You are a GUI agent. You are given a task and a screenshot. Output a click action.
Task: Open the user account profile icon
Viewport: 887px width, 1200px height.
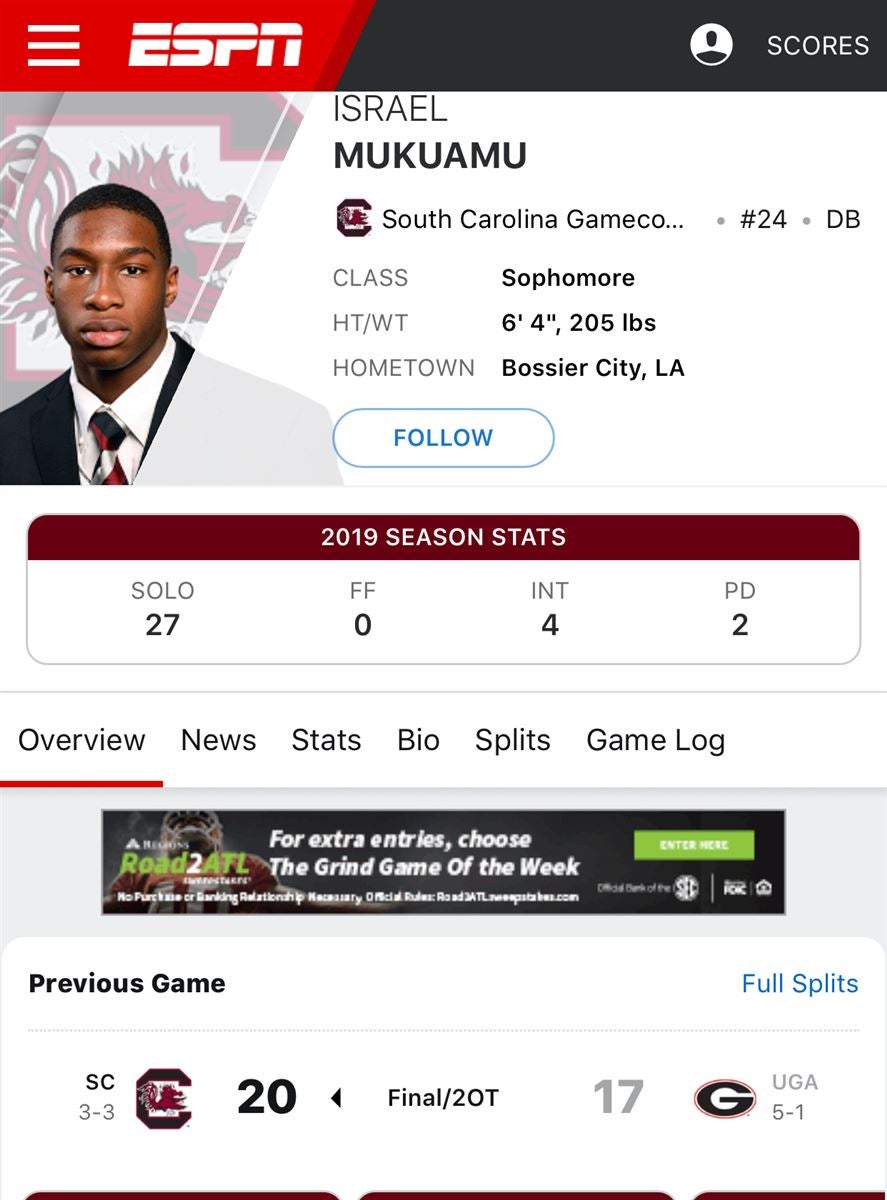pos(711,45)
